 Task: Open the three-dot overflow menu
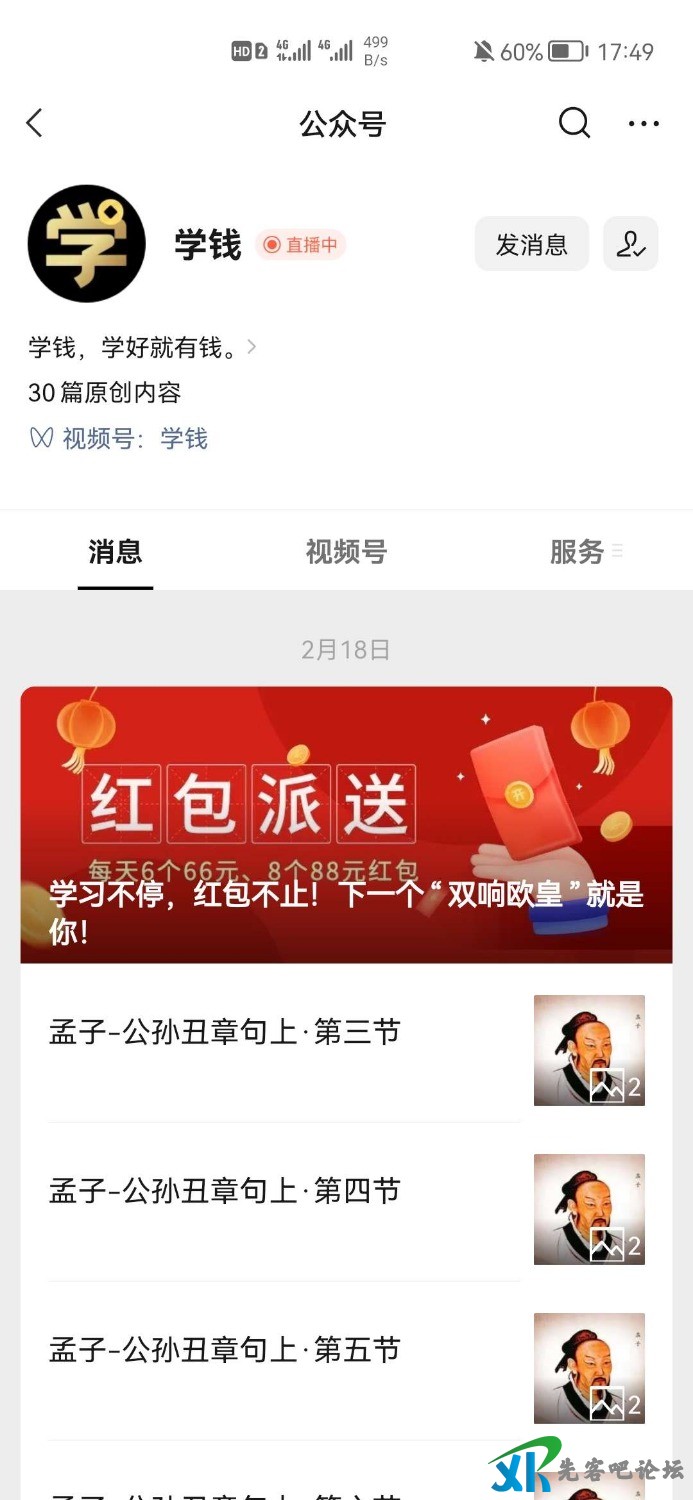(643, 124)
